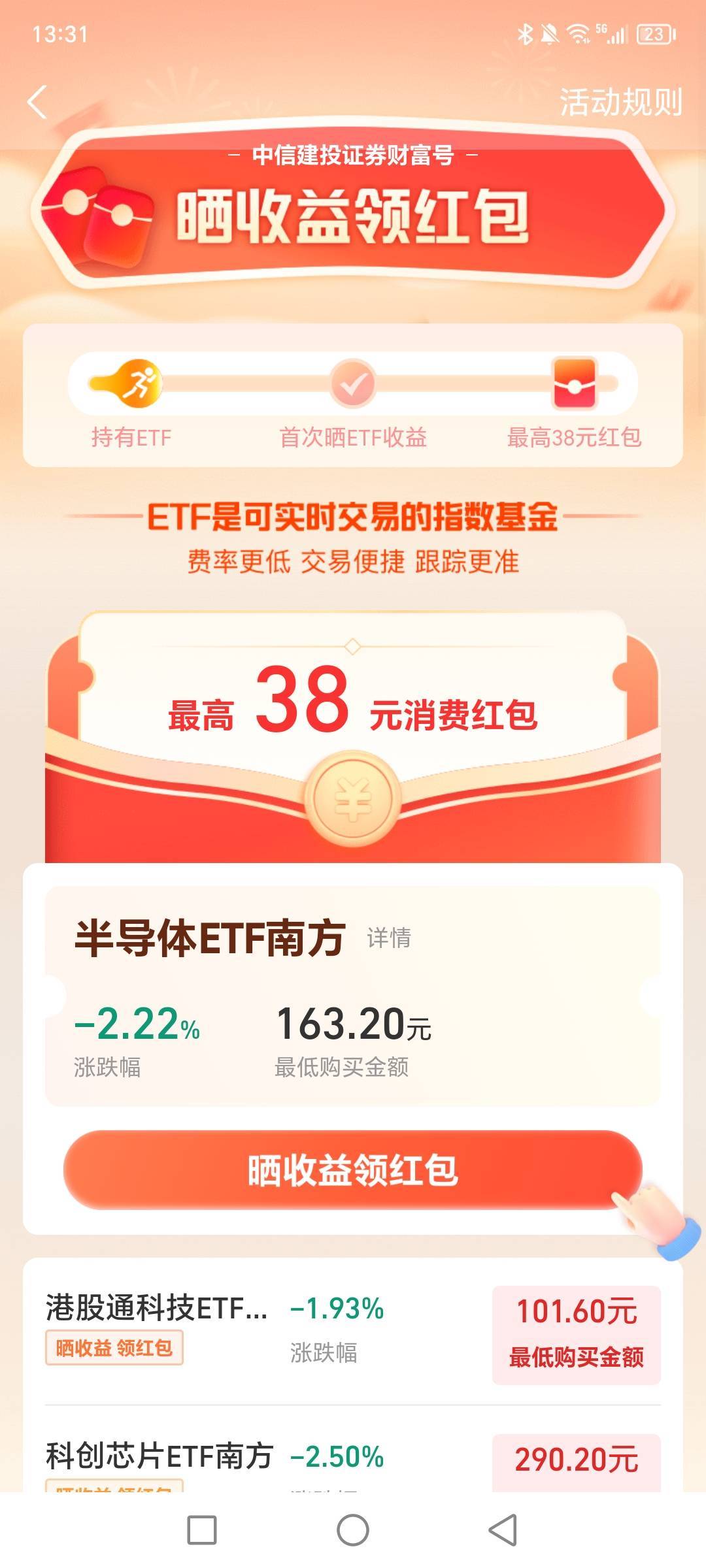Tap the 晒收益领红包 orange button

(x=352, y=1169)
